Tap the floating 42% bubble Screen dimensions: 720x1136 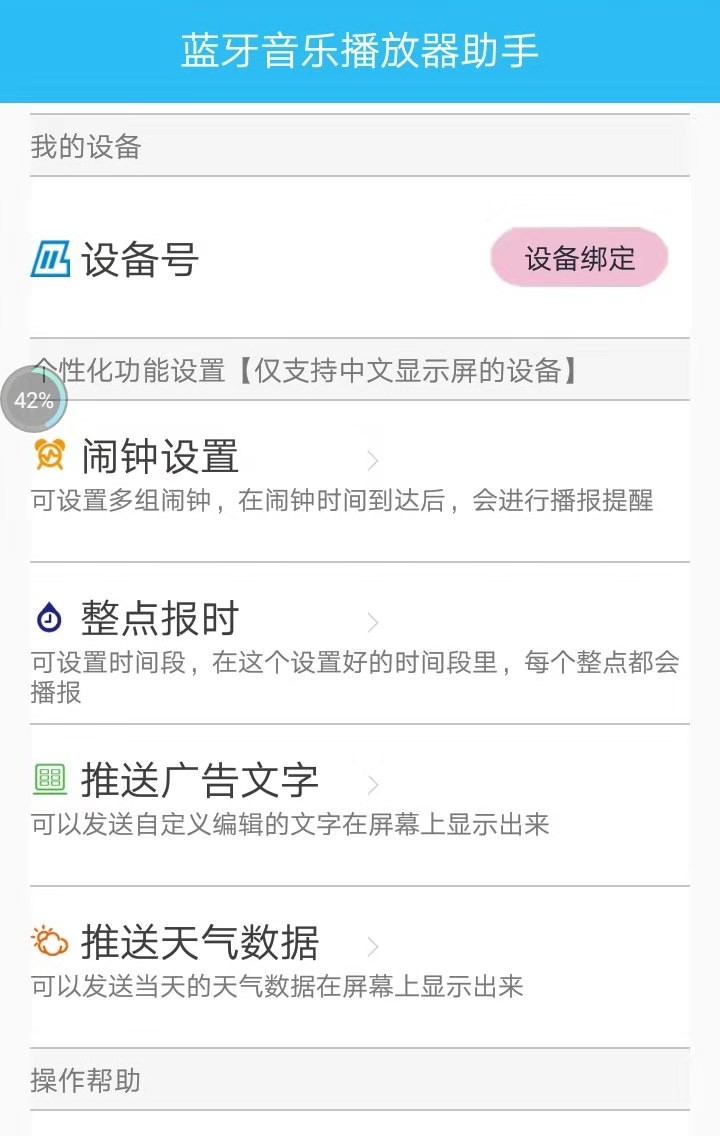[34, 401]
